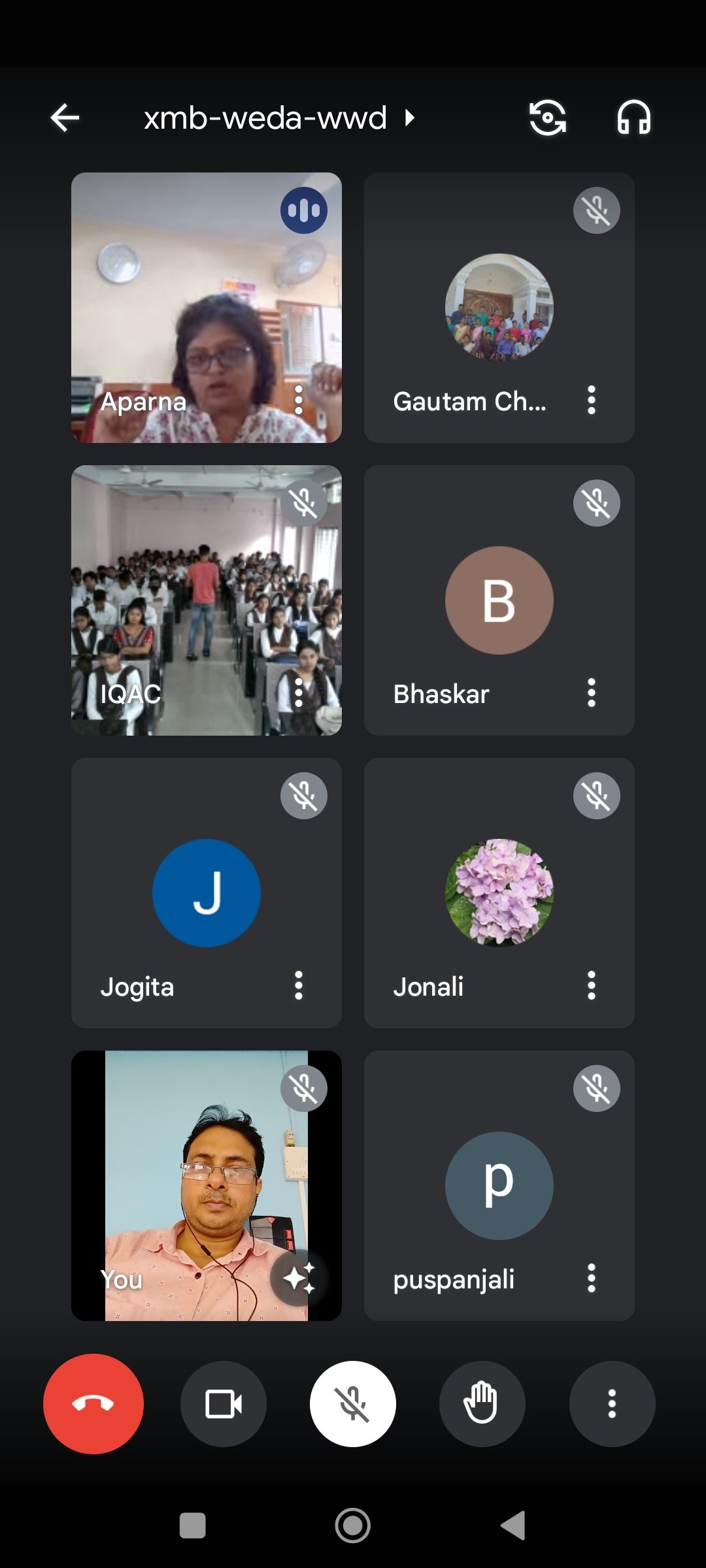The width and height of the screenshot is (706, 1568).
Task: Switch the camera view
Action: click(x=547, y=118)
